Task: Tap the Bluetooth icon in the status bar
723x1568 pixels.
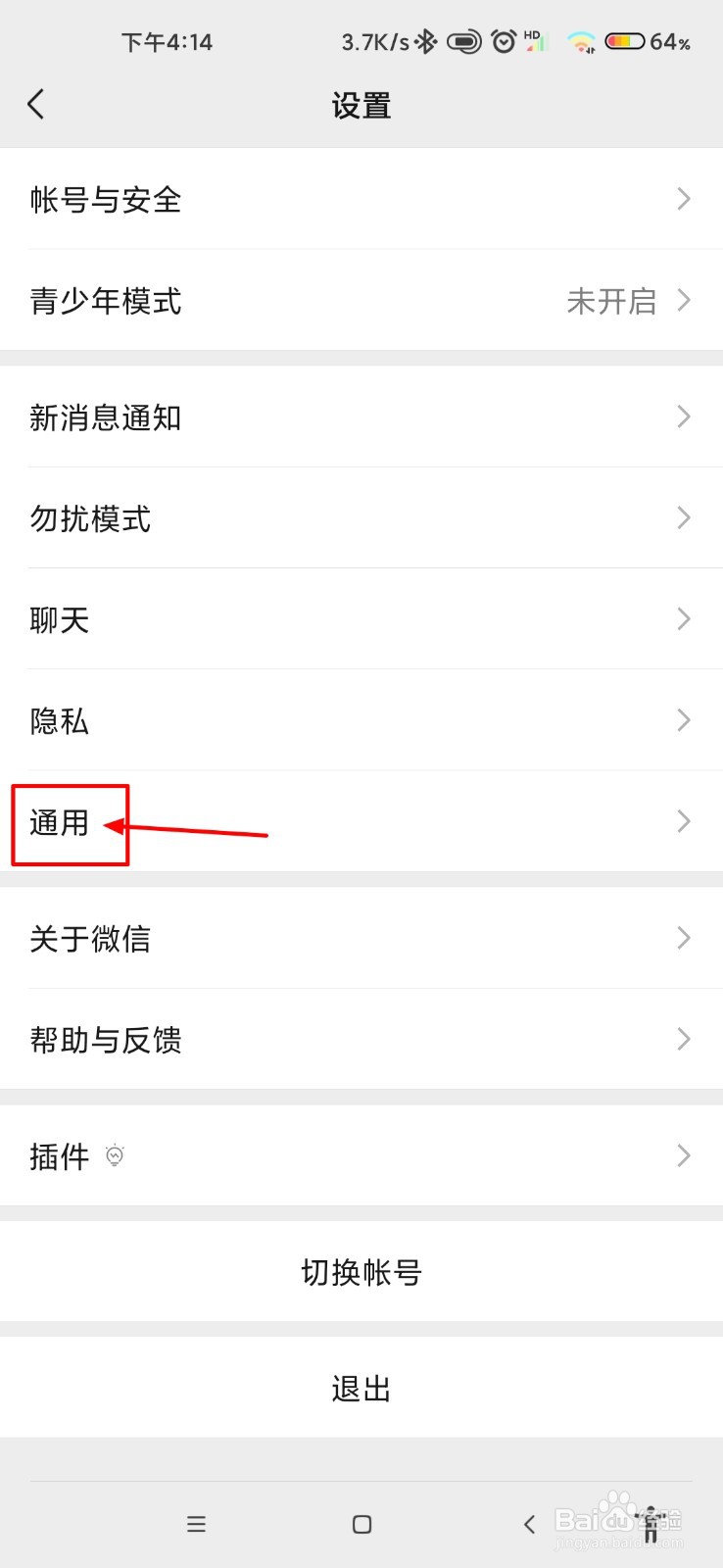Action: [425, 41]
